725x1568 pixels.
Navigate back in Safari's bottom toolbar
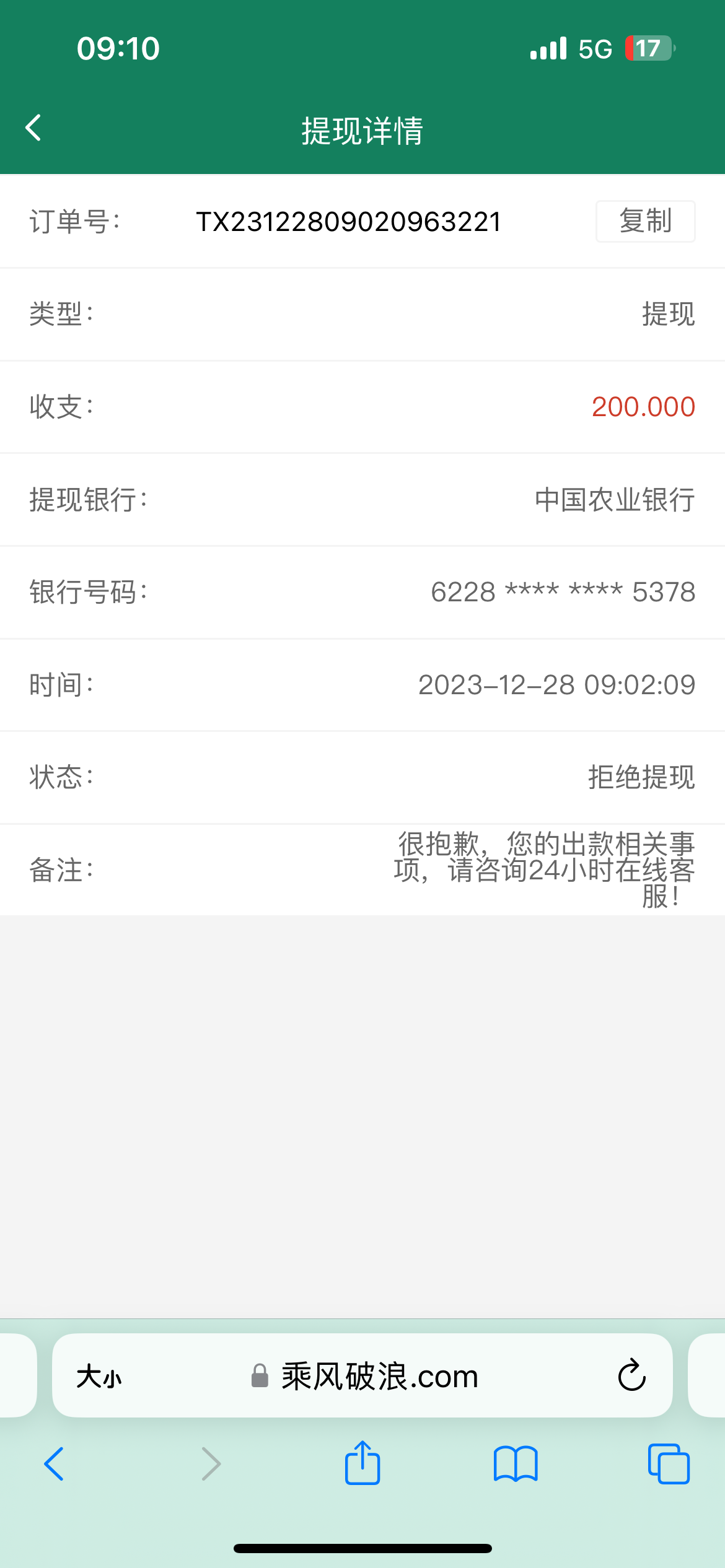click(x=54, y=1464)
